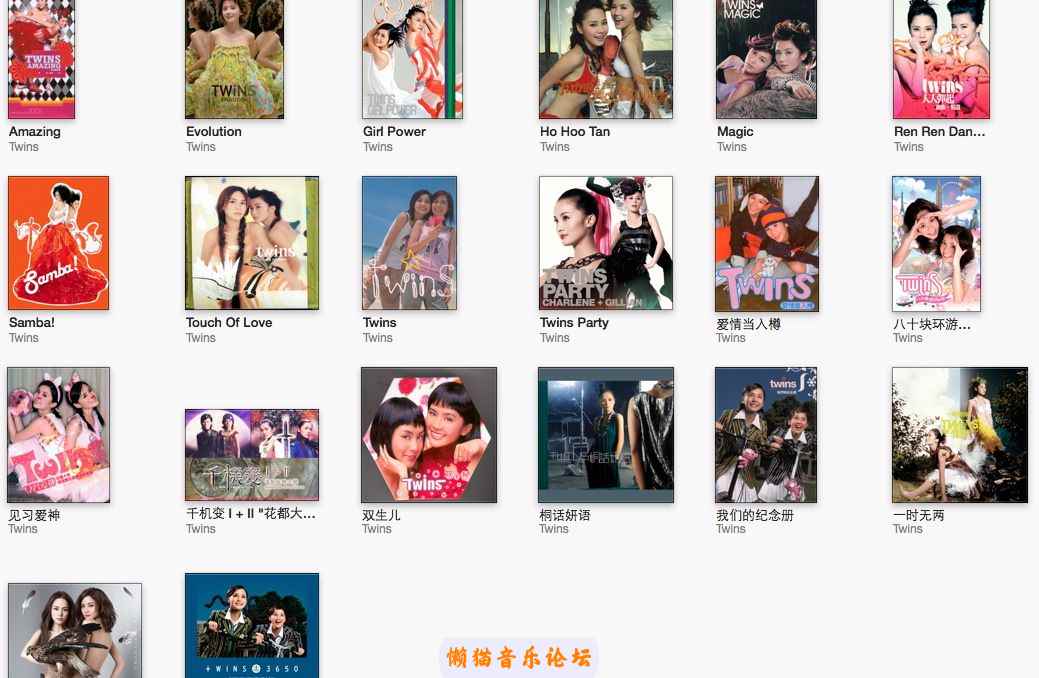This screenshot has height=678, width=1039.
Task: Open the 千机变 I + II album
Action: (x=252, y=455)
